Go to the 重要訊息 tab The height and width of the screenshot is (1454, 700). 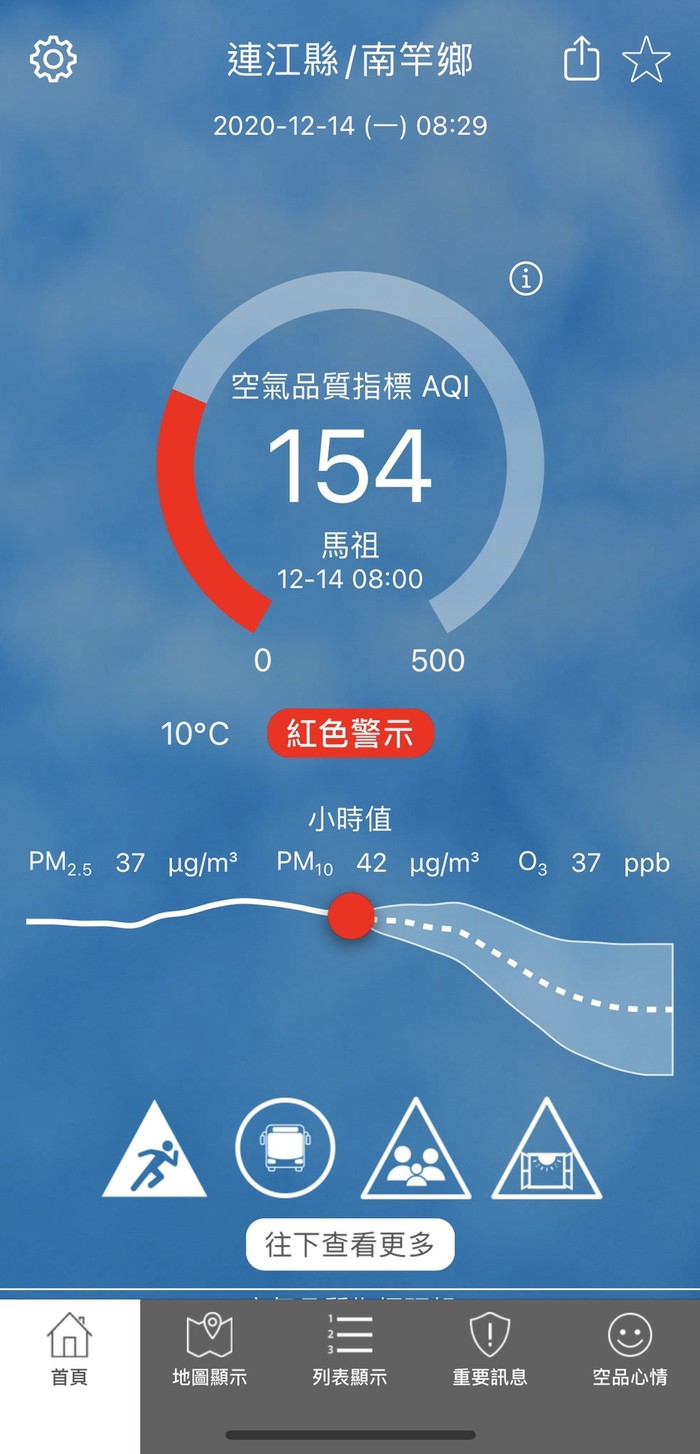[490, 1350]
